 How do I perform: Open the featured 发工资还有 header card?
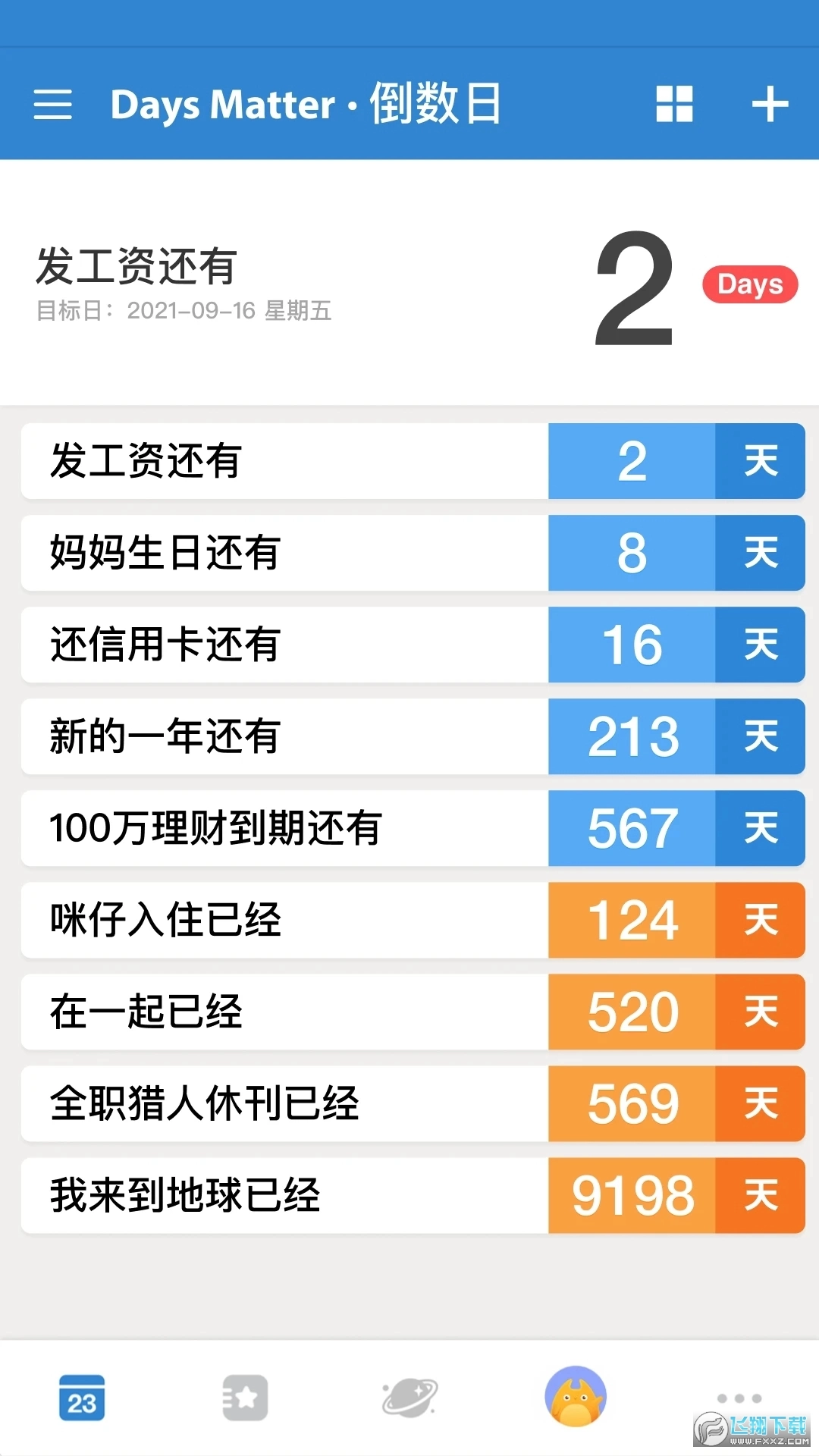(409, 284)
